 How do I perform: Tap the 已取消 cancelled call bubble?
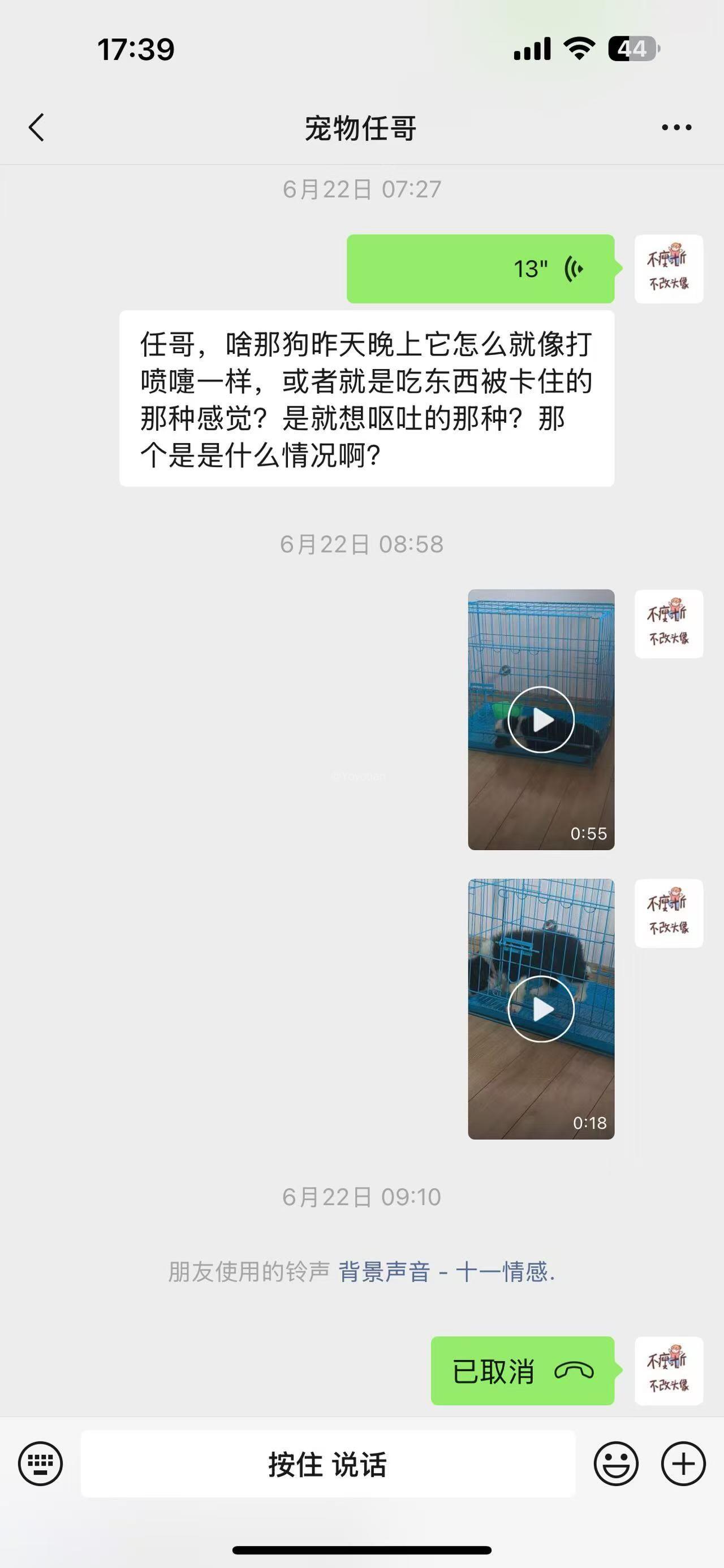[x=523, y=1371]
